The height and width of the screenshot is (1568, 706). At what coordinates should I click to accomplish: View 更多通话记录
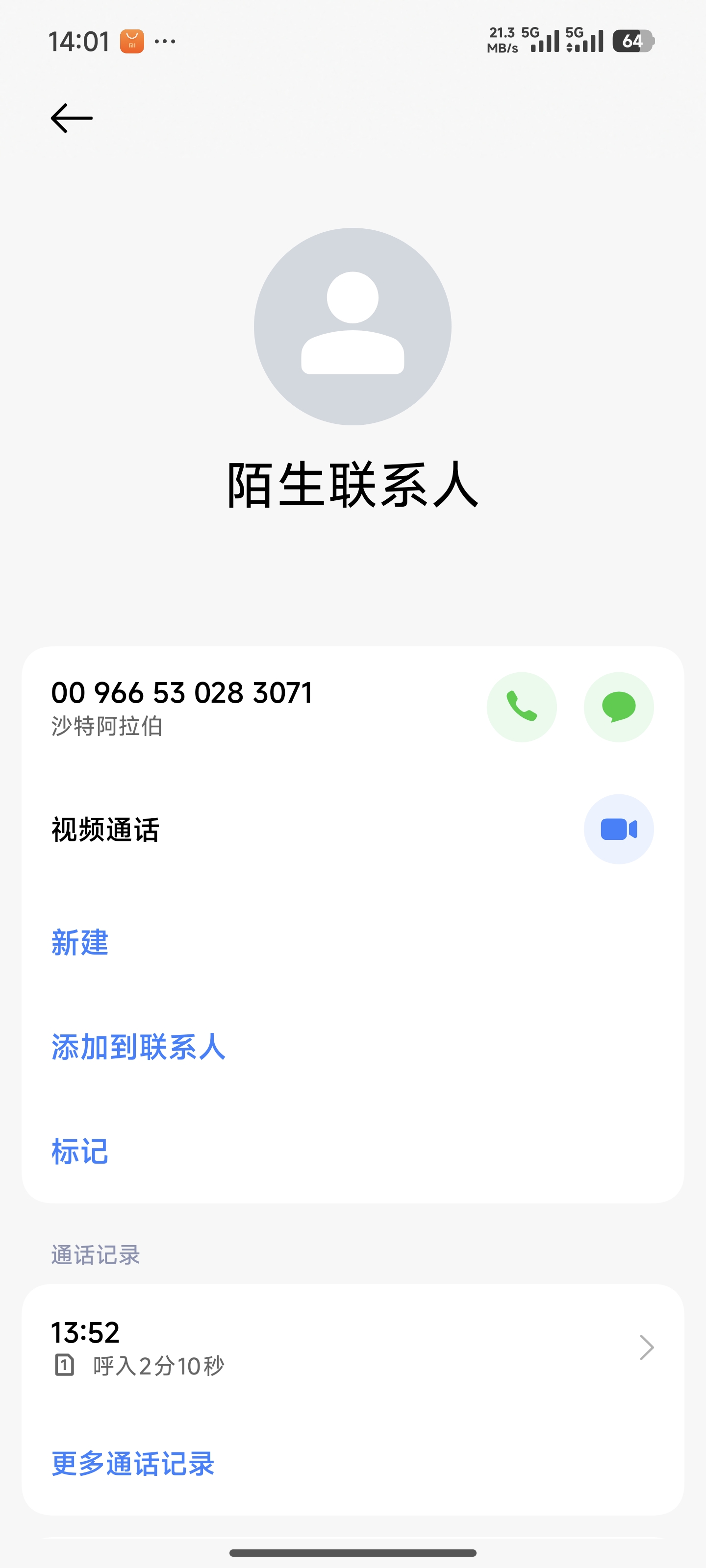click(133, 1463)
